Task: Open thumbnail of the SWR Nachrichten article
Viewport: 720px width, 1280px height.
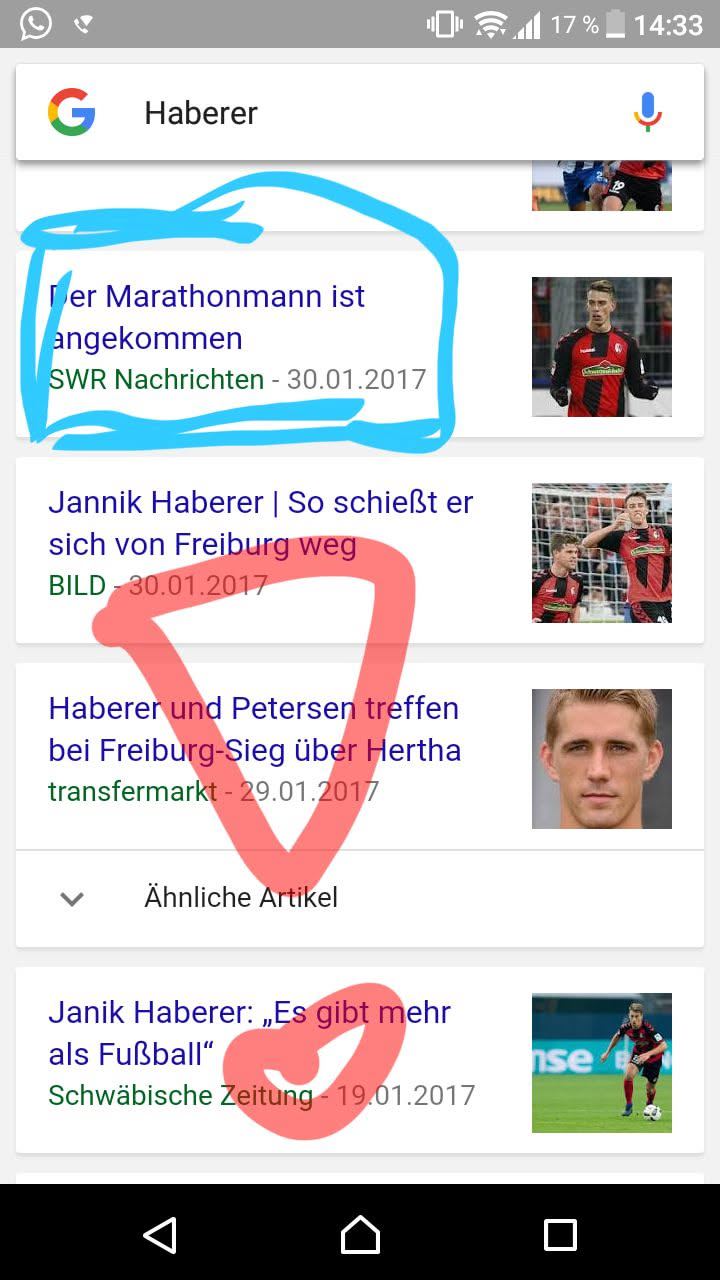Action: pos(601,346)
